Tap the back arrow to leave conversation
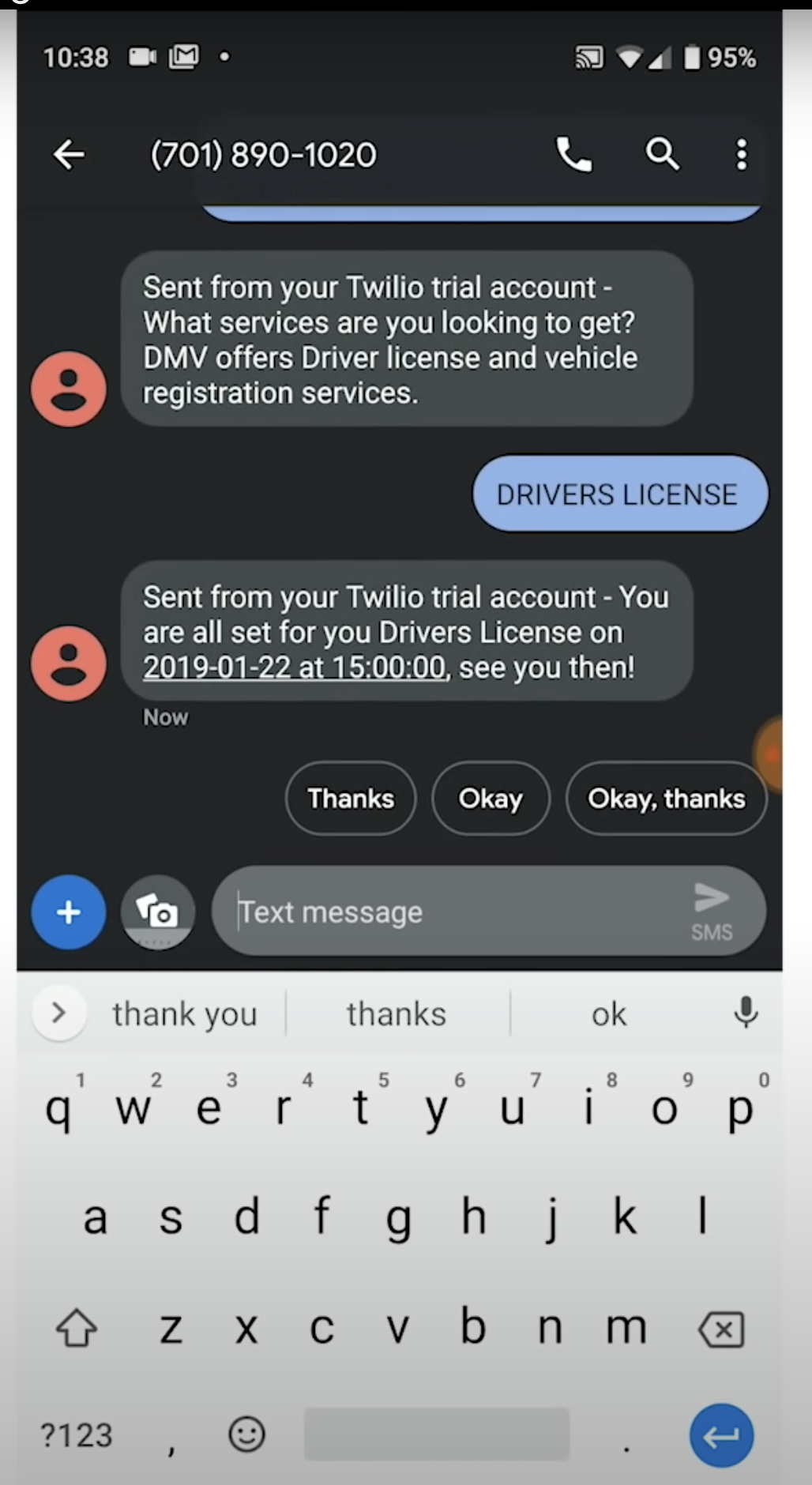This screenshot has height=1485, width=812. [x=68, y=155]
